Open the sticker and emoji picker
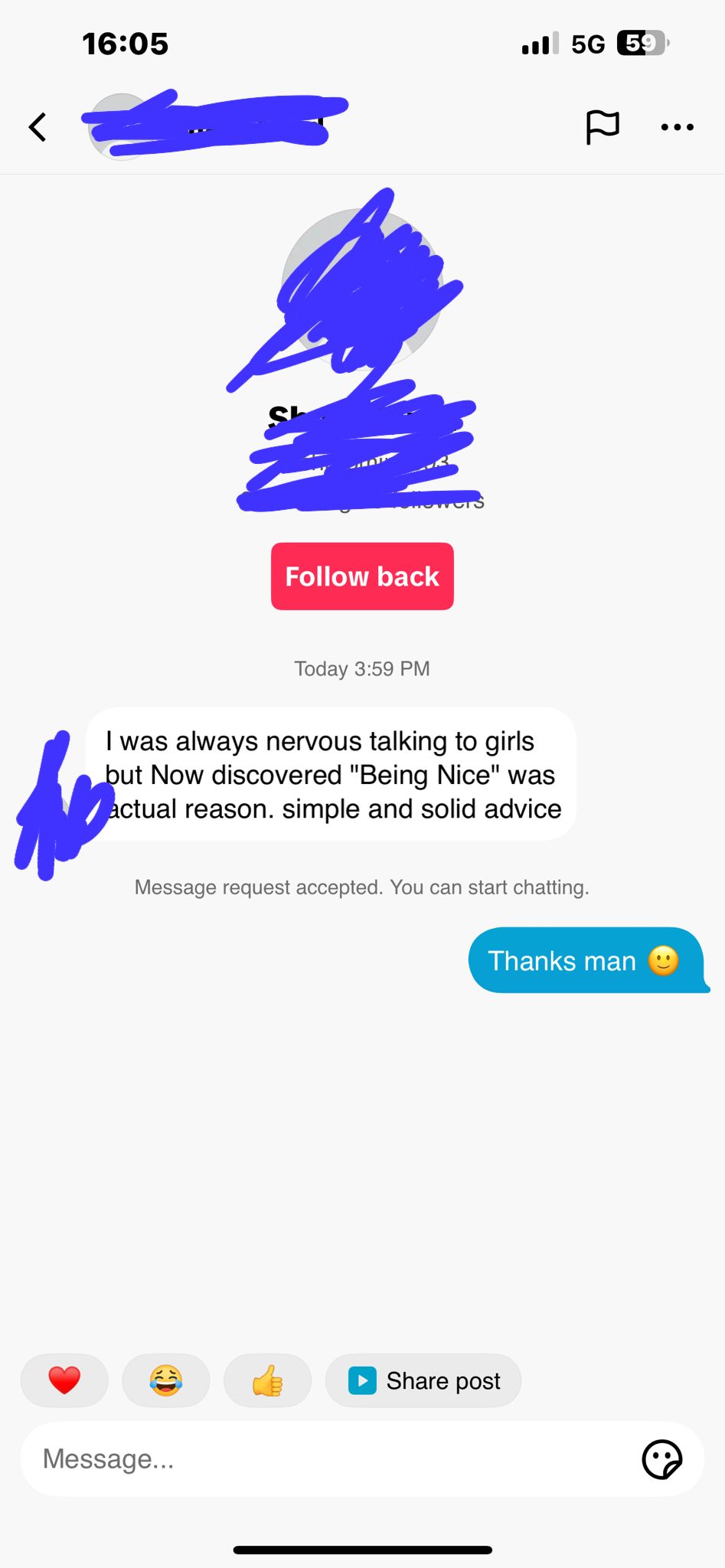The width and height of the screenshot is (725, 1568). [661, 1459]
